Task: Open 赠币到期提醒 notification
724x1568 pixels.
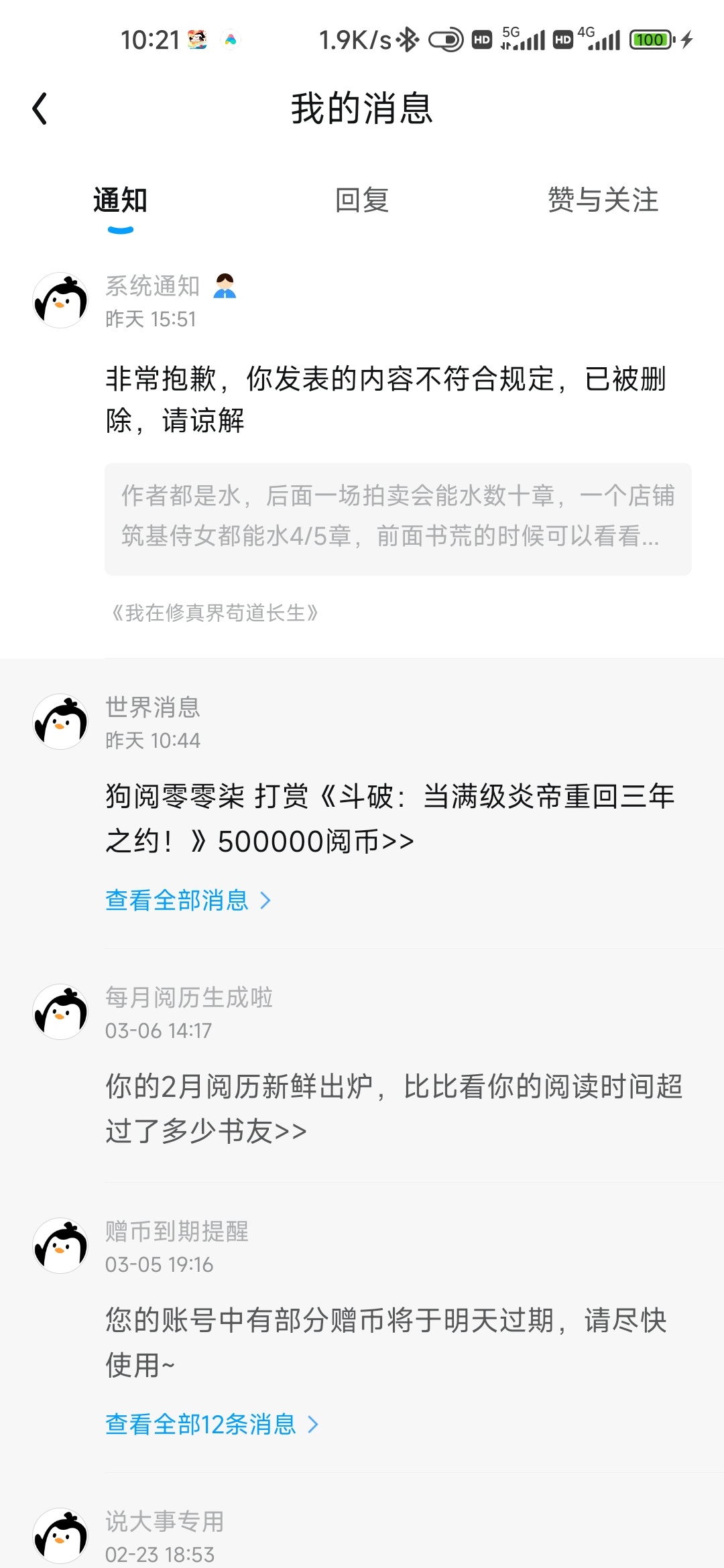Action: (x=385, y=1342)
